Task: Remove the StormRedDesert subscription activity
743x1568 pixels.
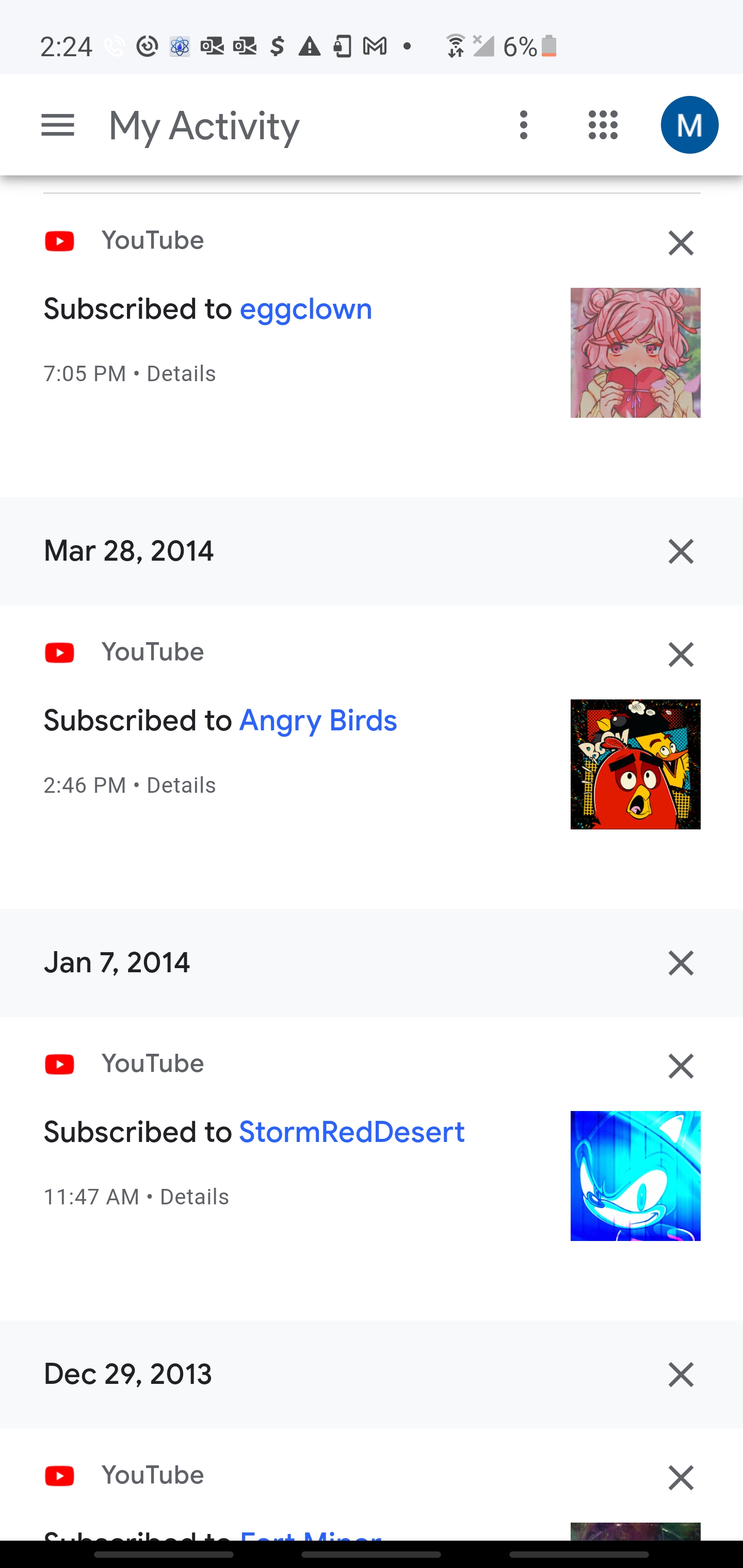Action: coord(680,1067)
